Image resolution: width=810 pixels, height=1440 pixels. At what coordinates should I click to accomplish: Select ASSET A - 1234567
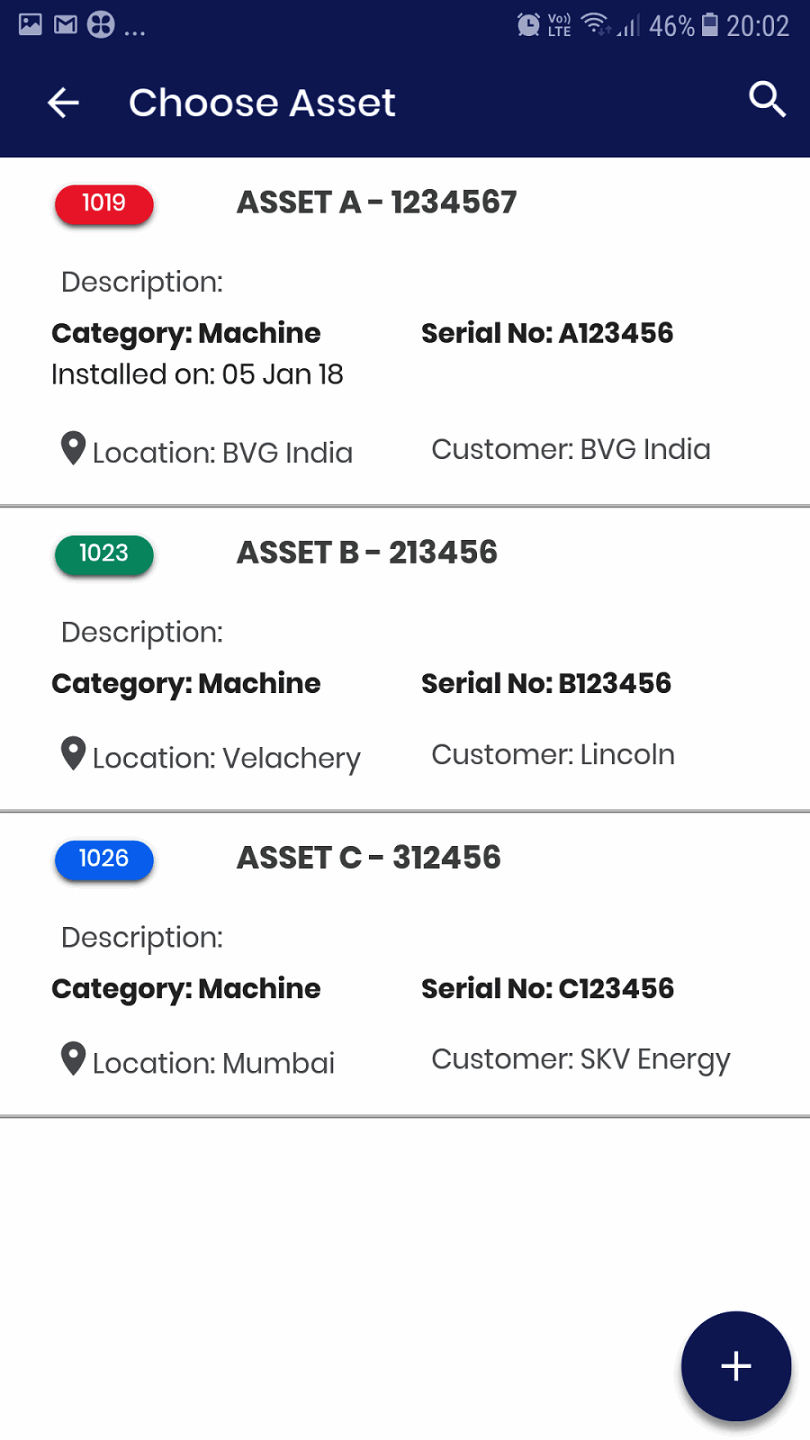pos(376,202)
